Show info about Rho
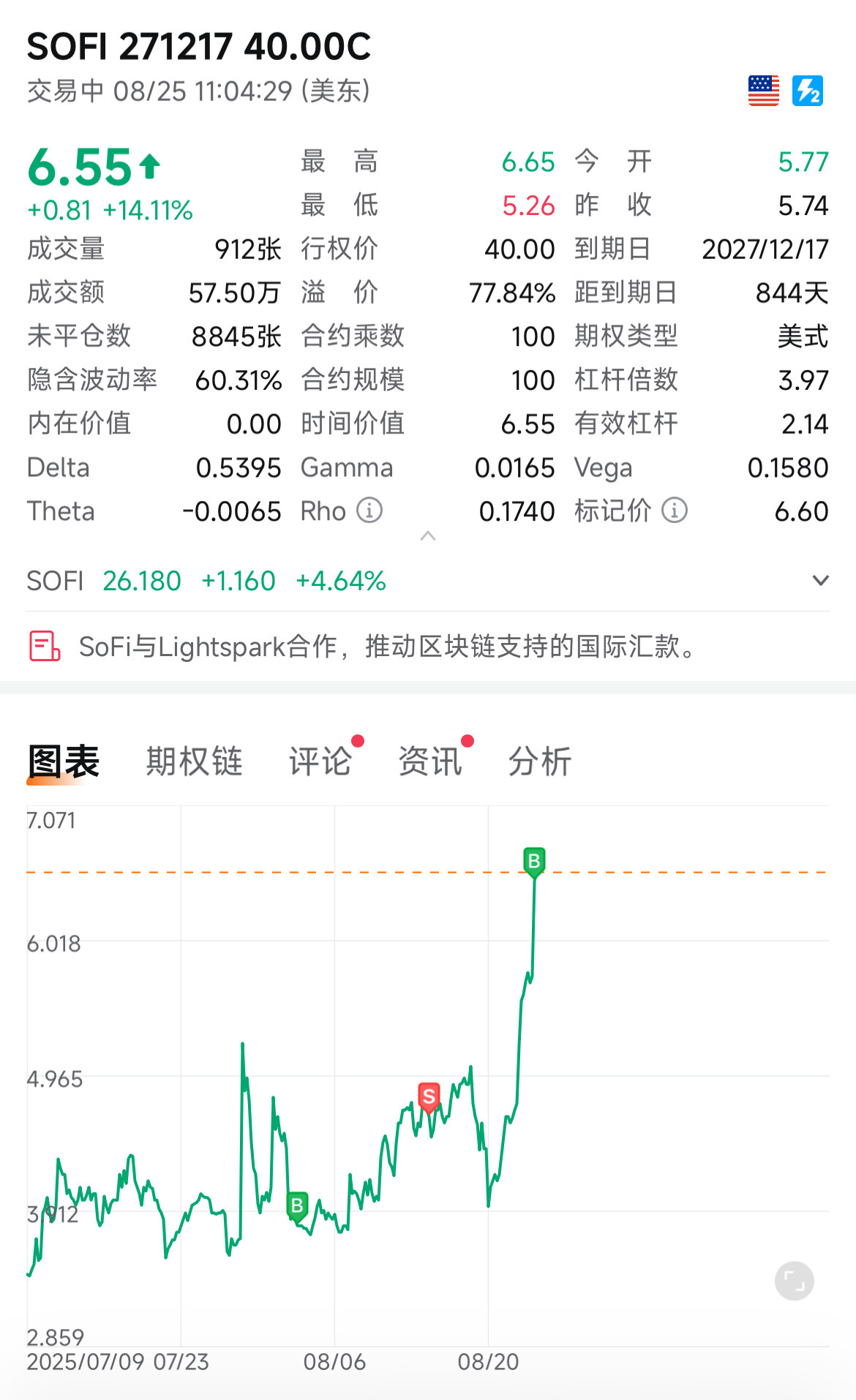Image resolution: width=856 pixels, height=1400 pixels. coord(369,511)
